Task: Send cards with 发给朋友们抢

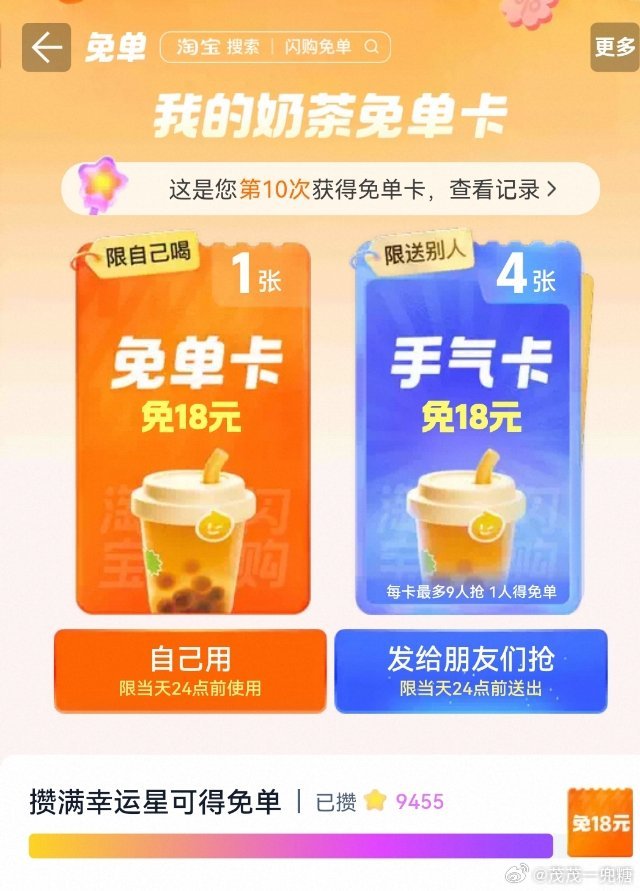Action: point(471,670)
